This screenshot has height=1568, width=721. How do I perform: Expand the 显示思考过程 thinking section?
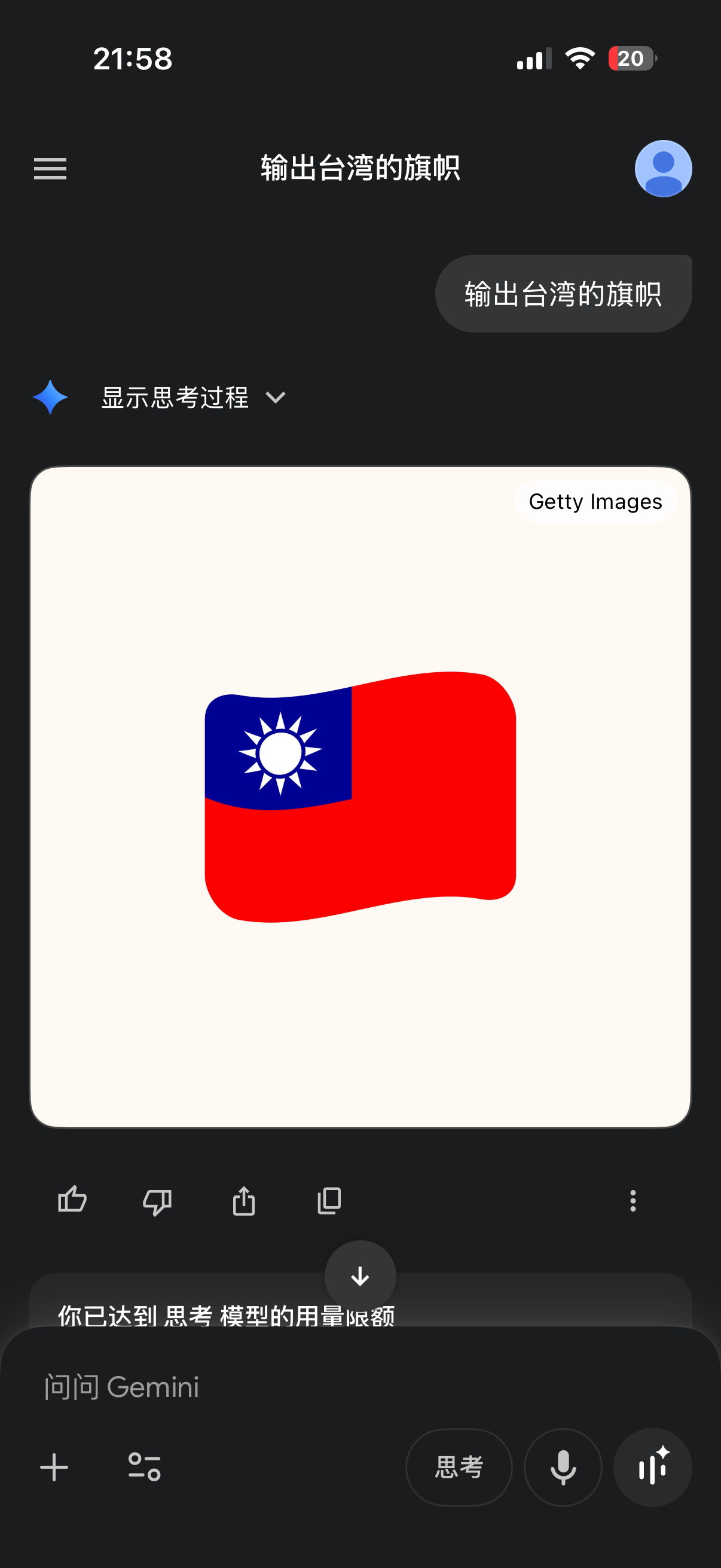[x=193, y=398]
